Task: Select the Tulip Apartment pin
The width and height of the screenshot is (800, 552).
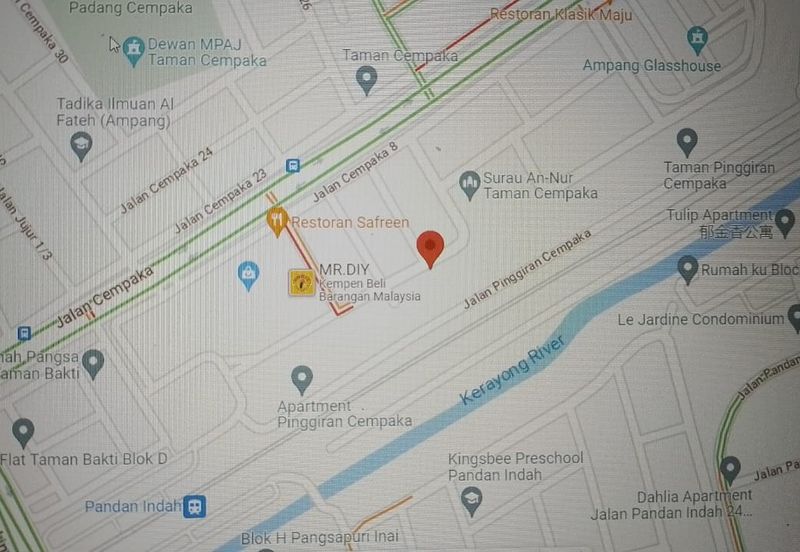Action: point(785,219)
